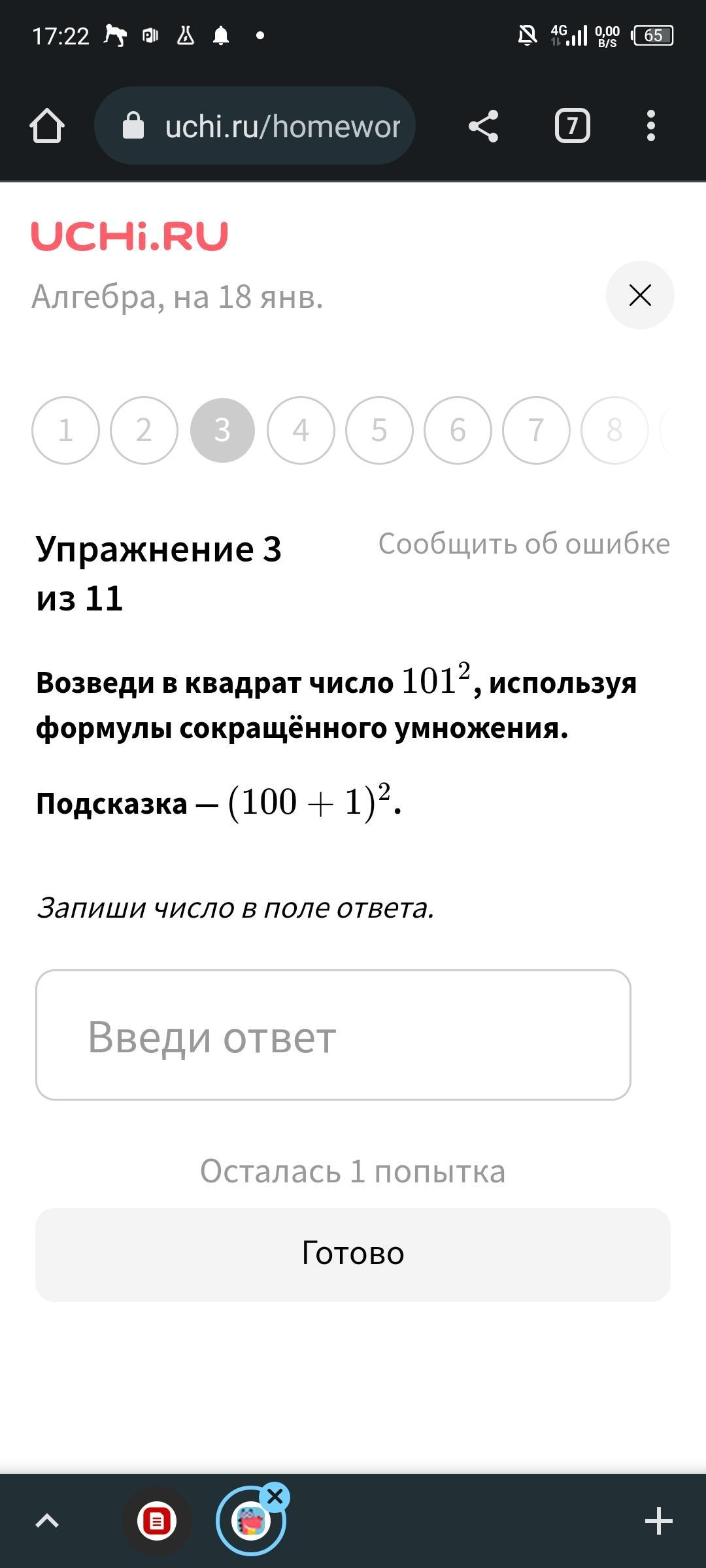Add a new tab with plus
The width and height of the screenshot is (706, 1568).
click(658, 1521)
